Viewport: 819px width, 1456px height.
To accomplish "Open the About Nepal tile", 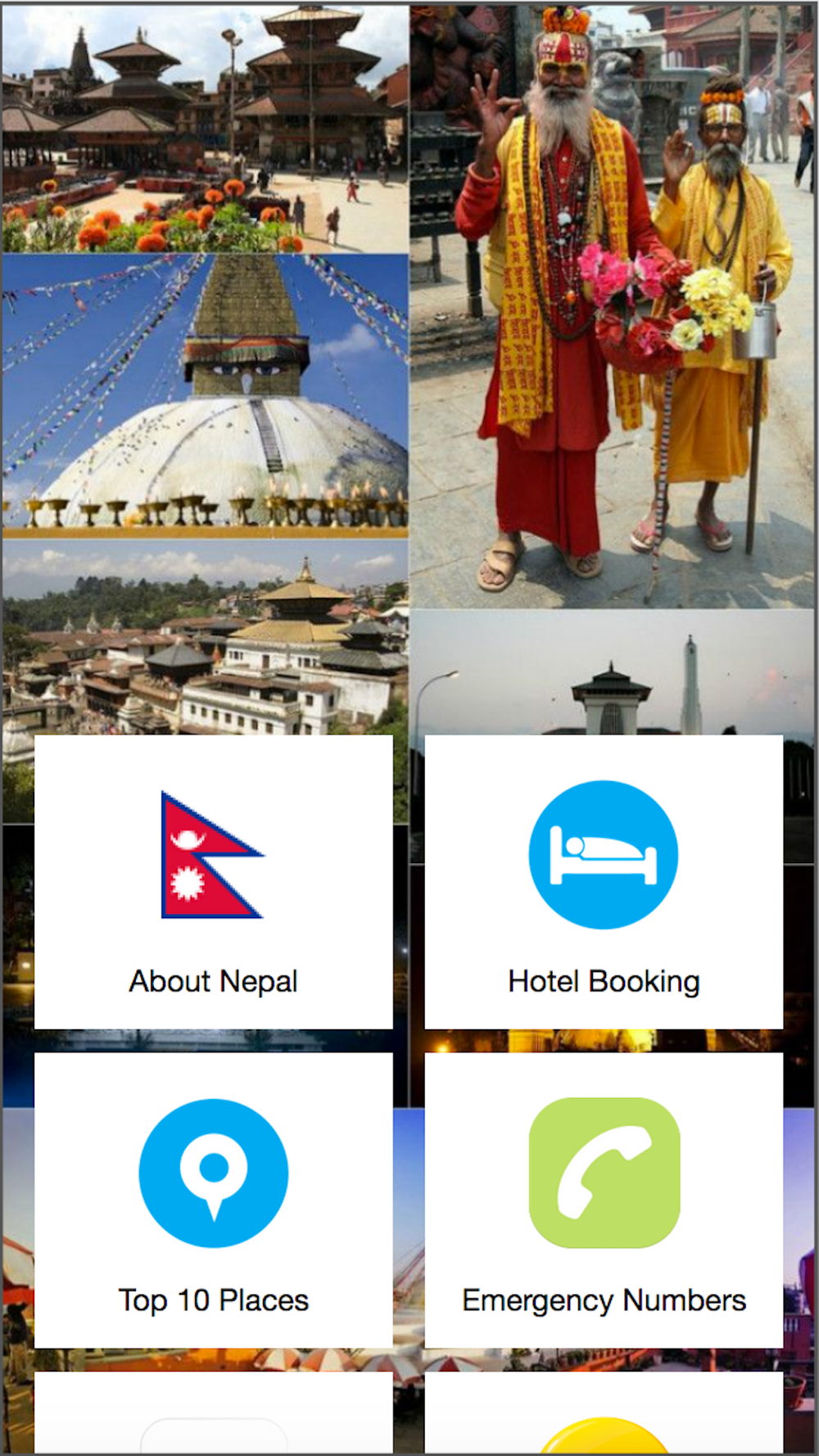I will pos(213,882).
